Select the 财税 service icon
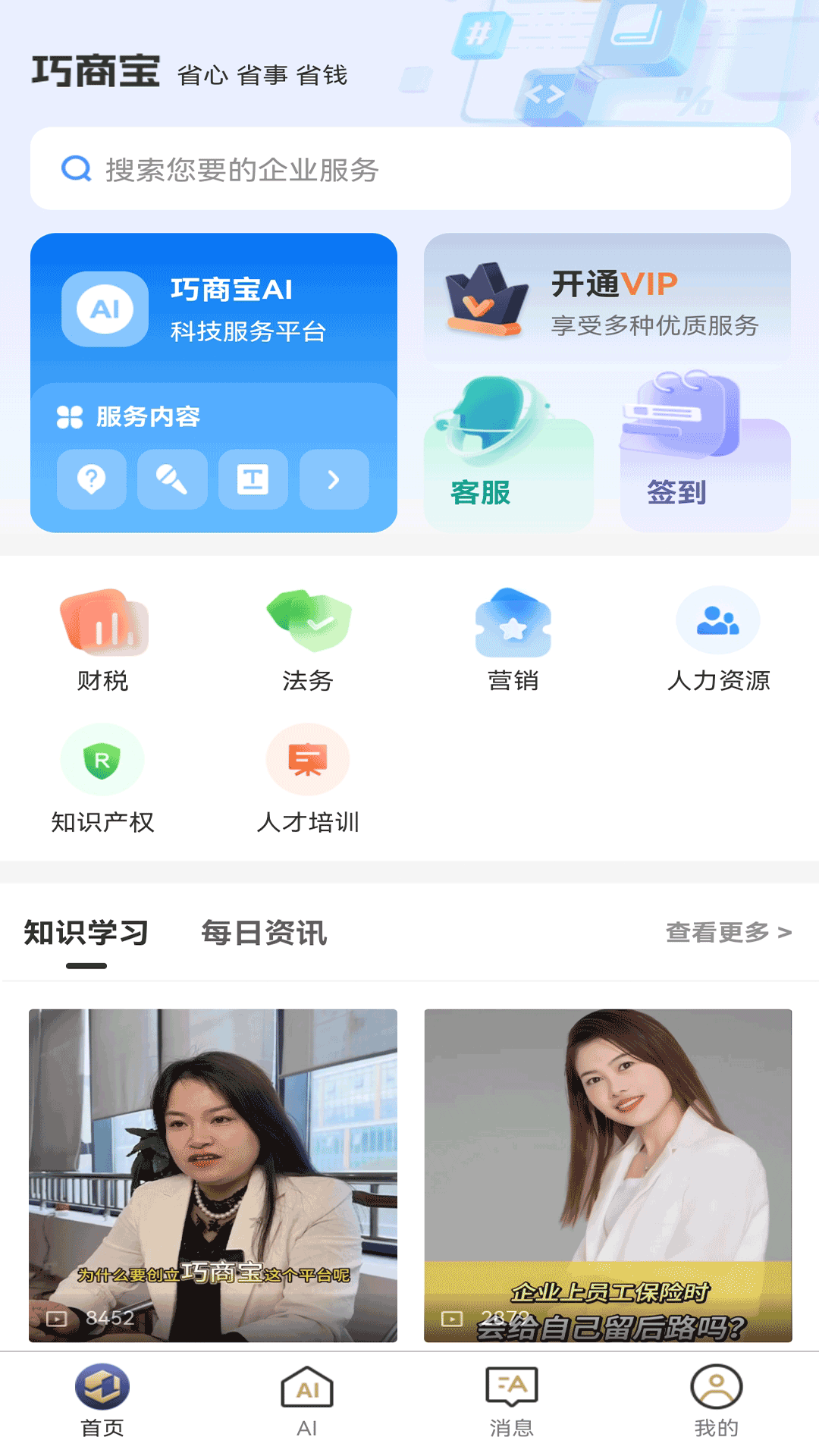Image resolution: width=819 pixels, height=1456 pixels. pyautogui.click(x=102, y=639)
